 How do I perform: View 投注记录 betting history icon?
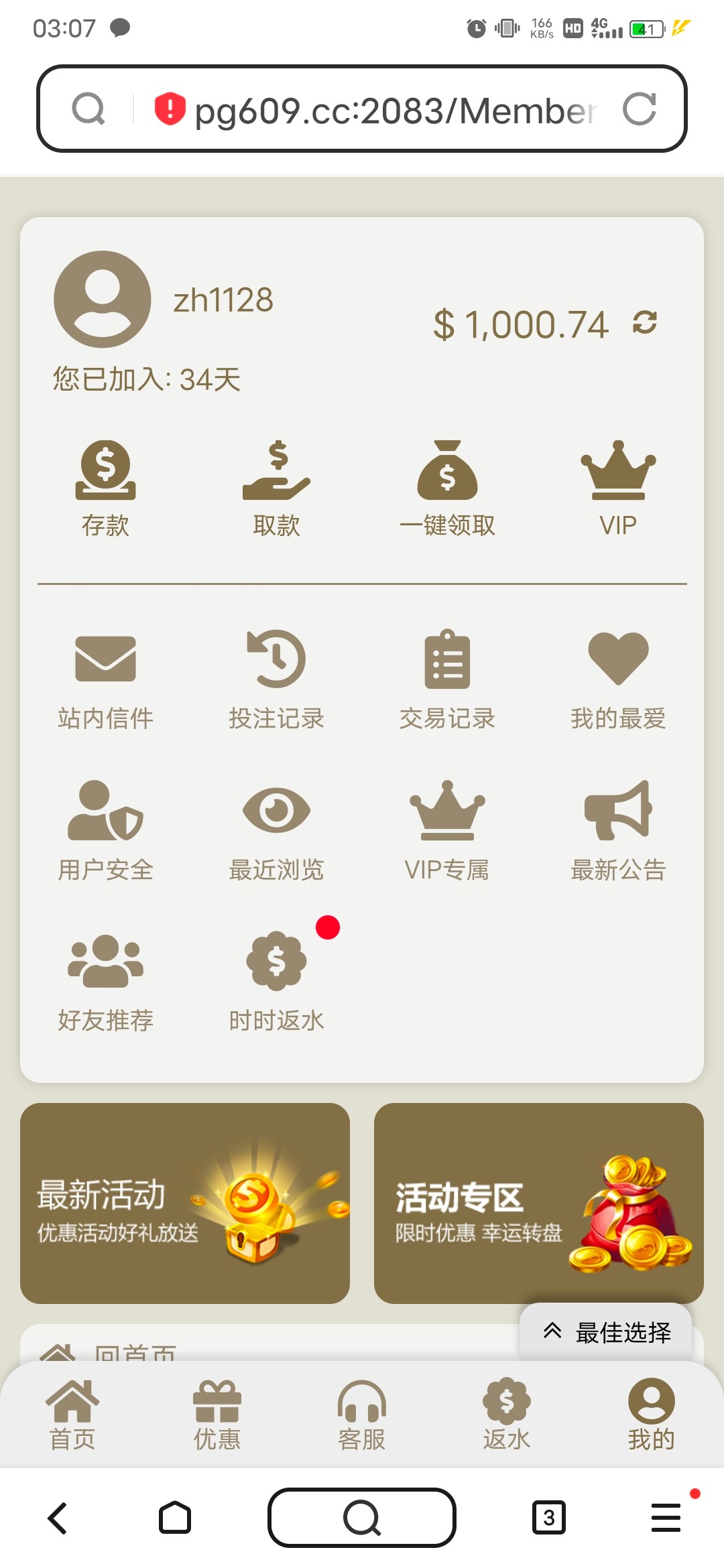(x=276, y=663)
